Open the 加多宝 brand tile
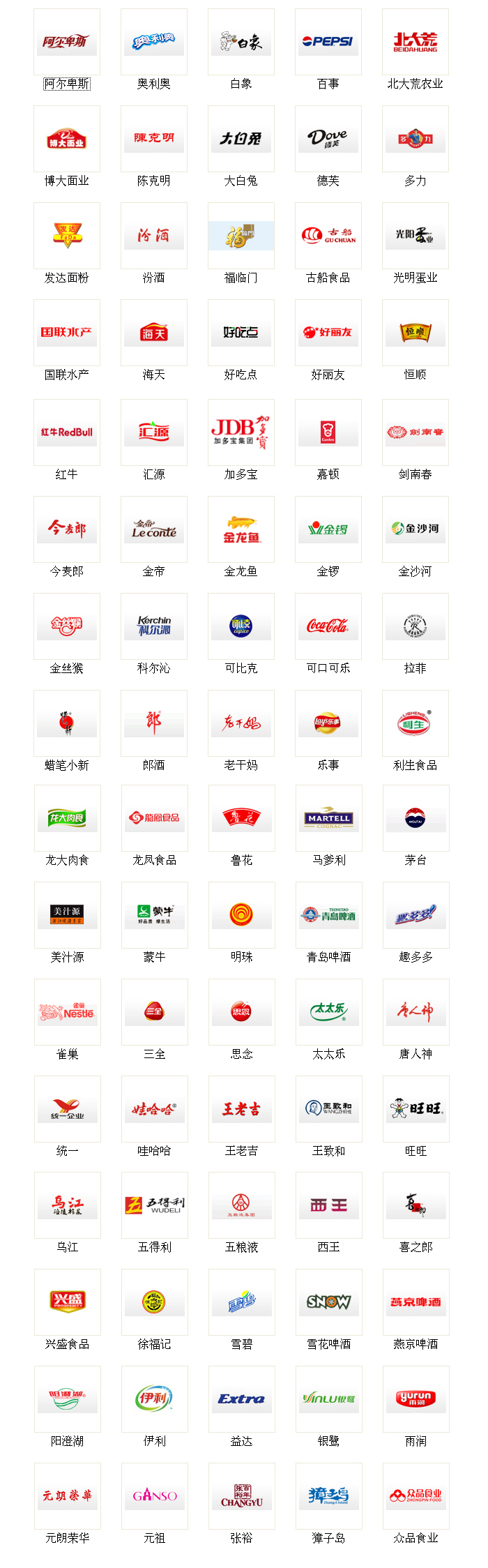488x1568 pixels. click(241, 432)
